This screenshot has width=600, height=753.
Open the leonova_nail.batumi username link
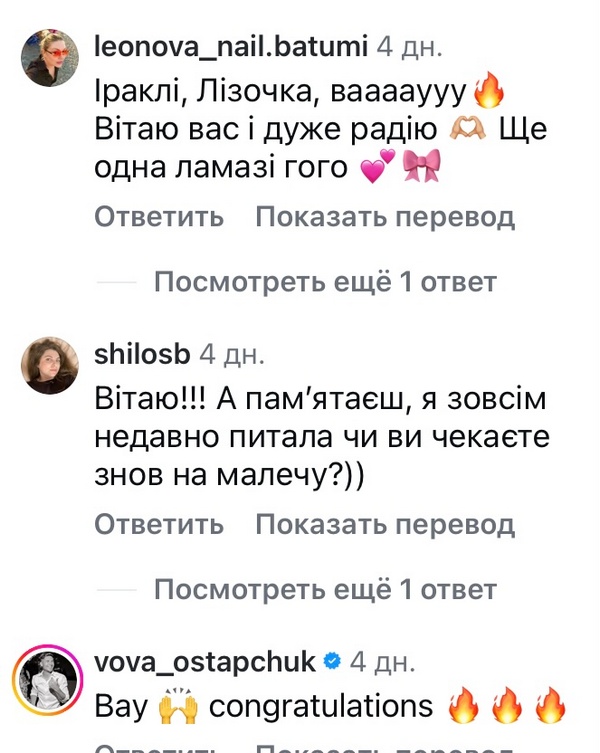[228, 46]
